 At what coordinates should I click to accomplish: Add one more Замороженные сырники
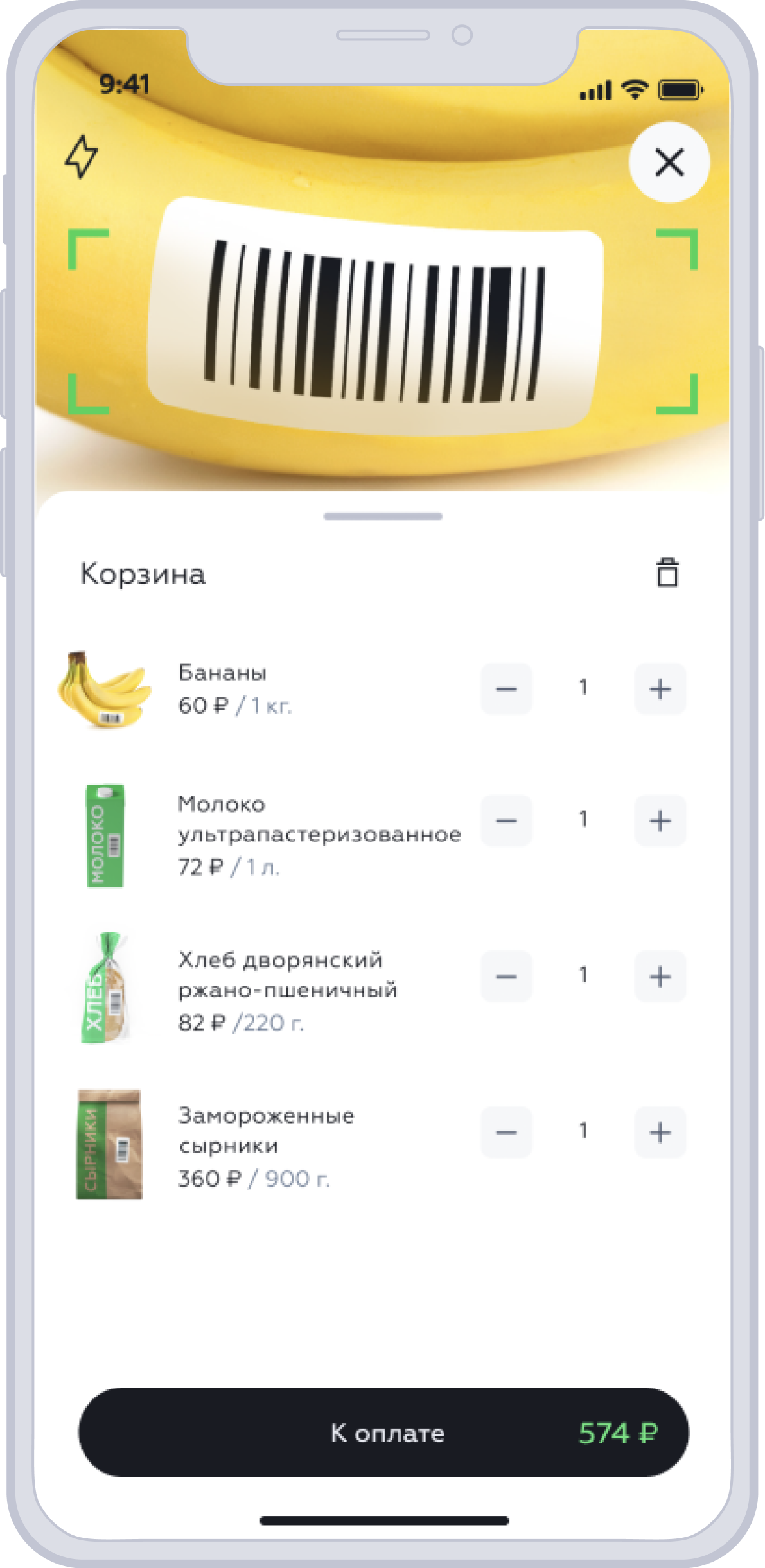(x=660, y=1132)
